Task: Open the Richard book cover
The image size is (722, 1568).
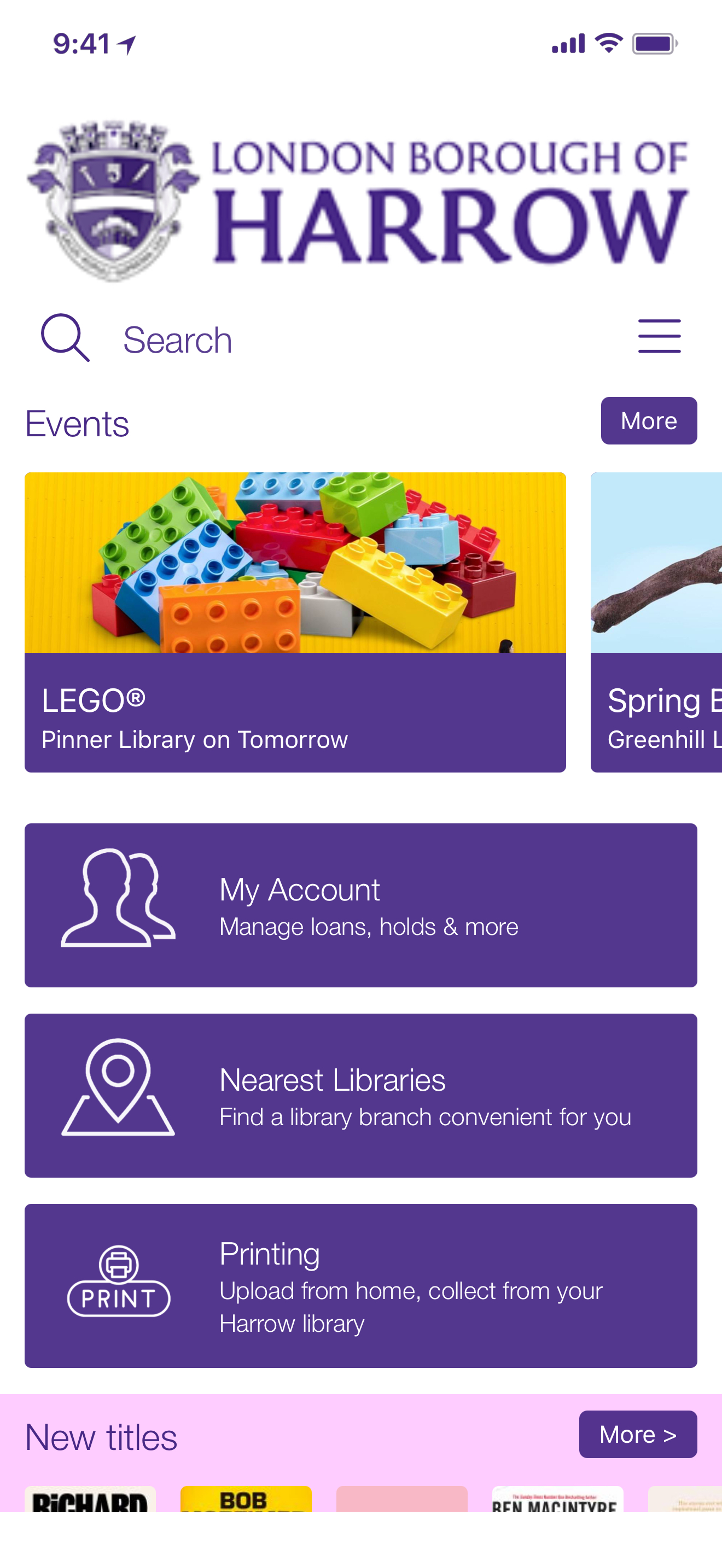Action: click(x=90, y=1499)
